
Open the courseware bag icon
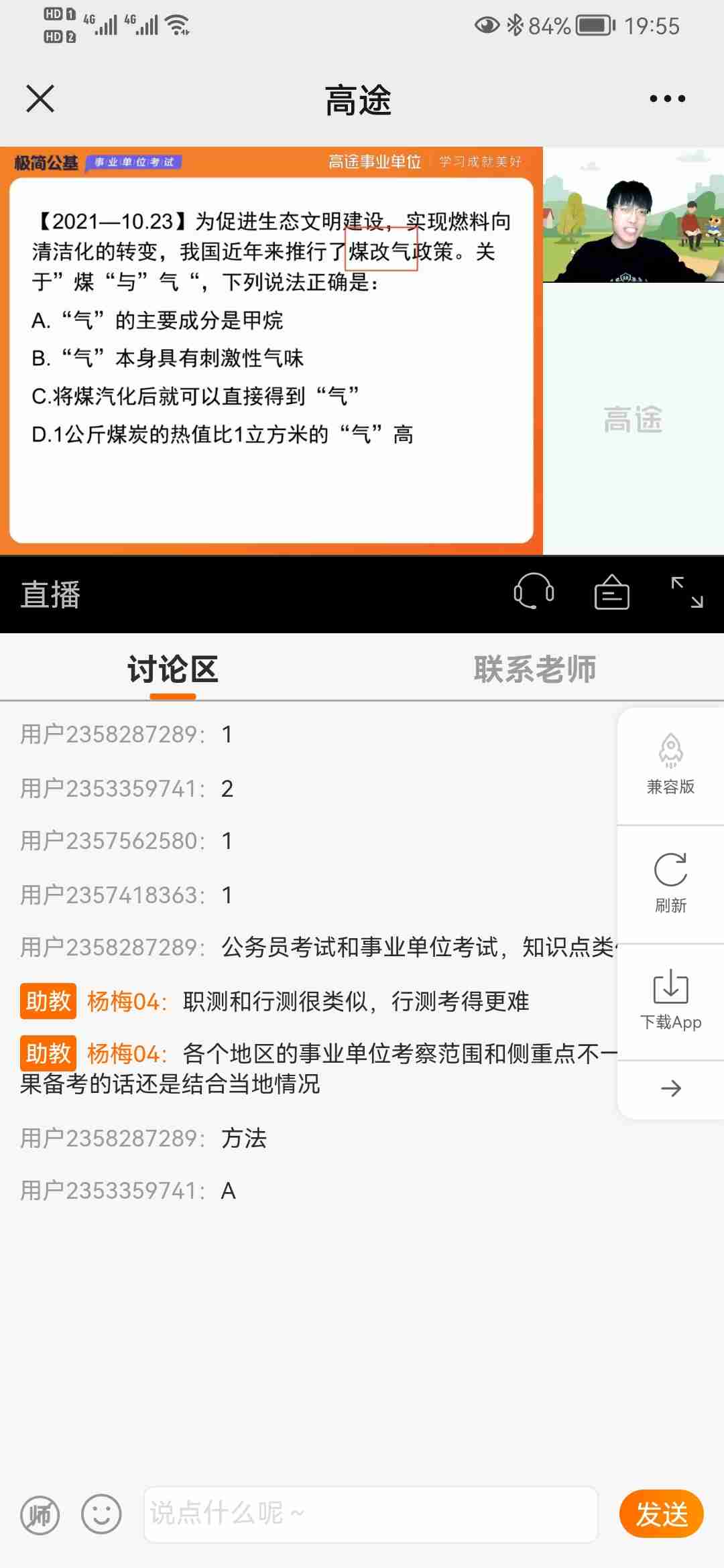(x=611, y=592)
